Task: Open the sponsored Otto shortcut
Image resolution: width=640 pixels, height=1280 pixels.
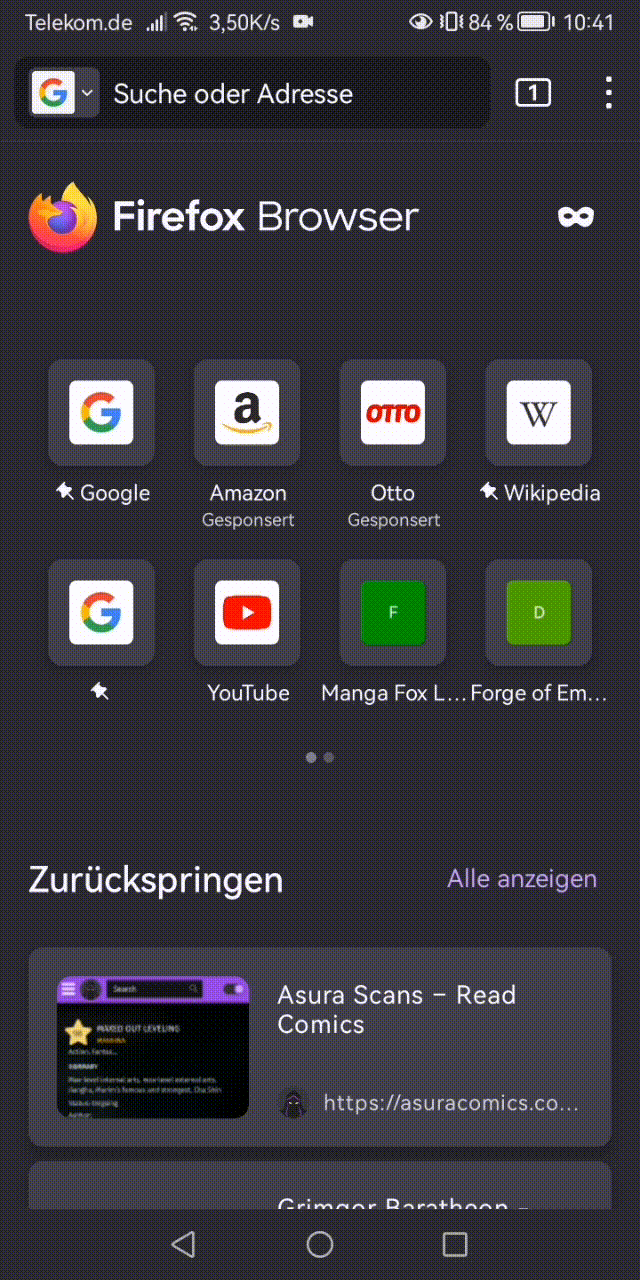Action: 393,413
